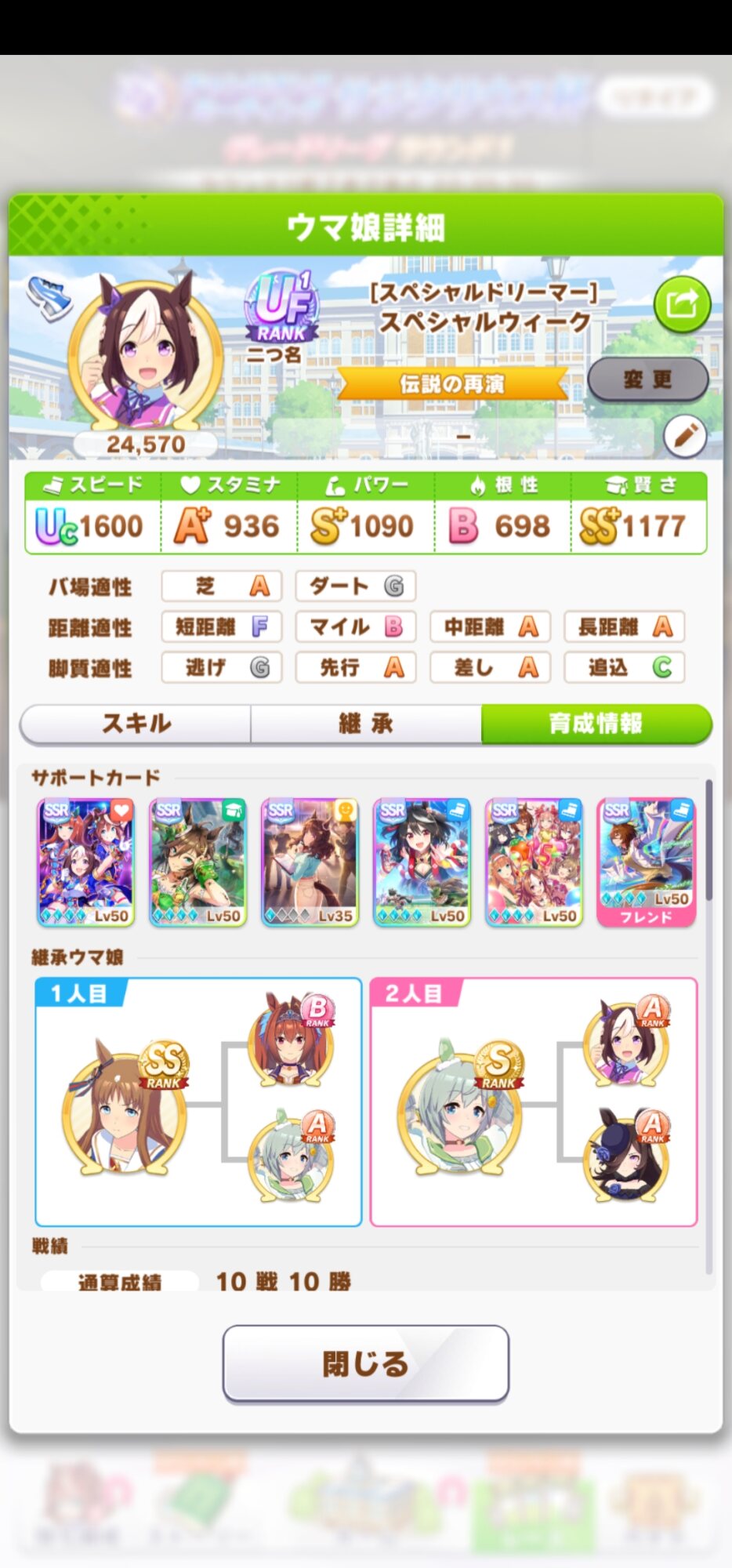Screen dimensions: 732x1568
Task: Close the dialog with 閉じる button
Action: coord(366,1363)
